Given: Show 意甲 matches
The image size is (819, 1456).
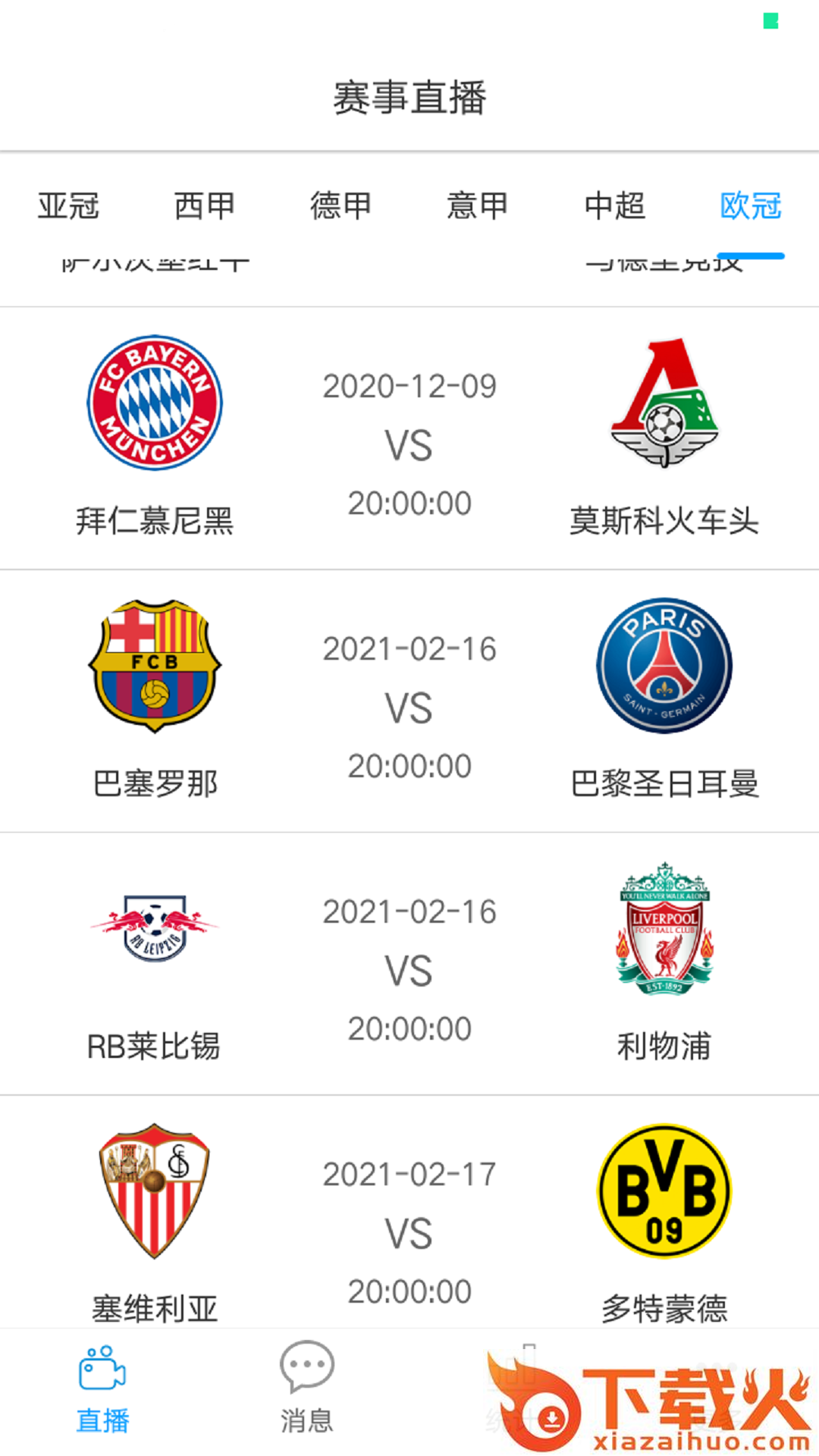Looking at the screenshot, I should point(477,206).
